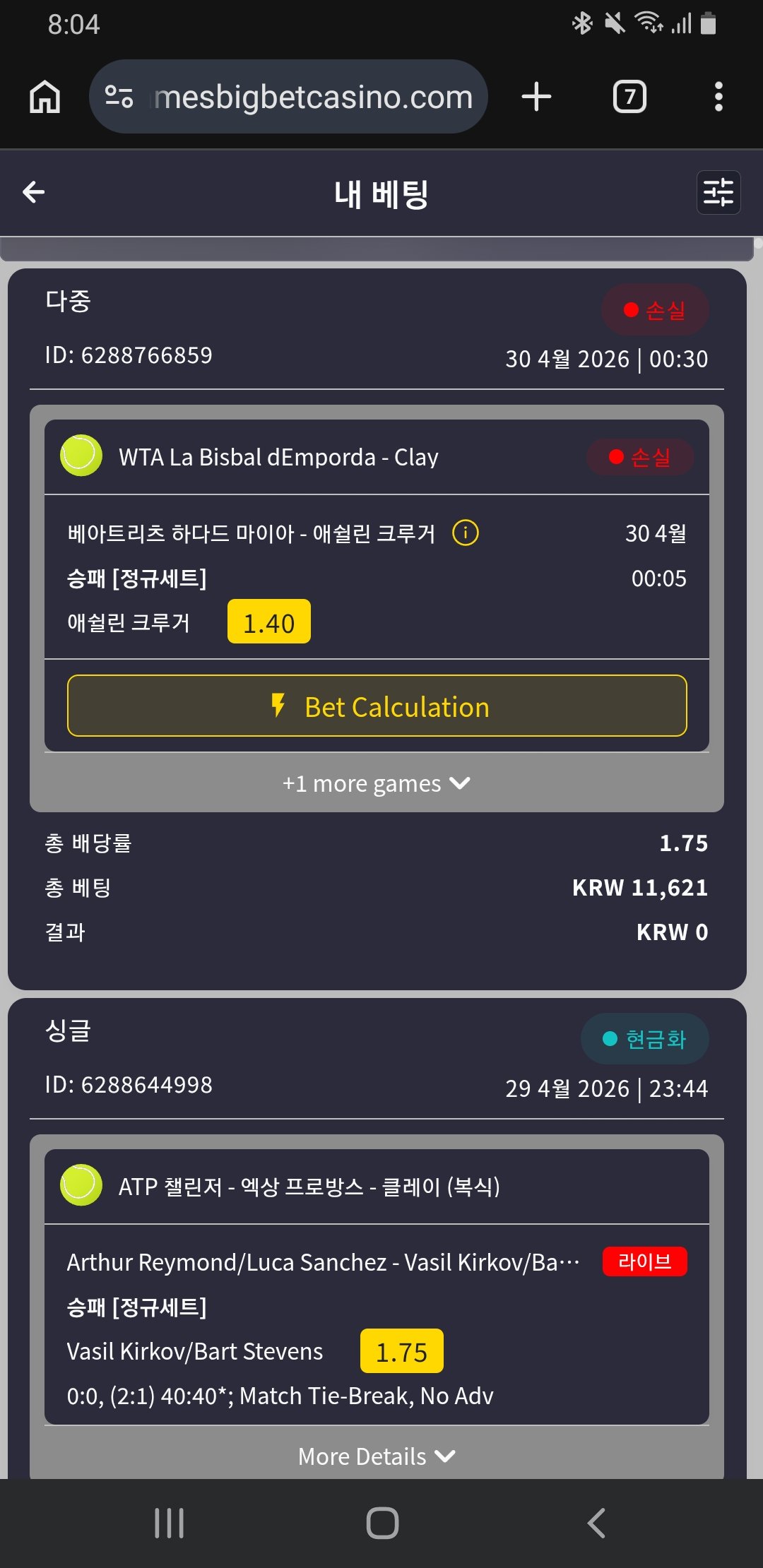Go back from the 내 베팅 page
This screenshot has width=763, height=1568.
(x=33, y=192)
